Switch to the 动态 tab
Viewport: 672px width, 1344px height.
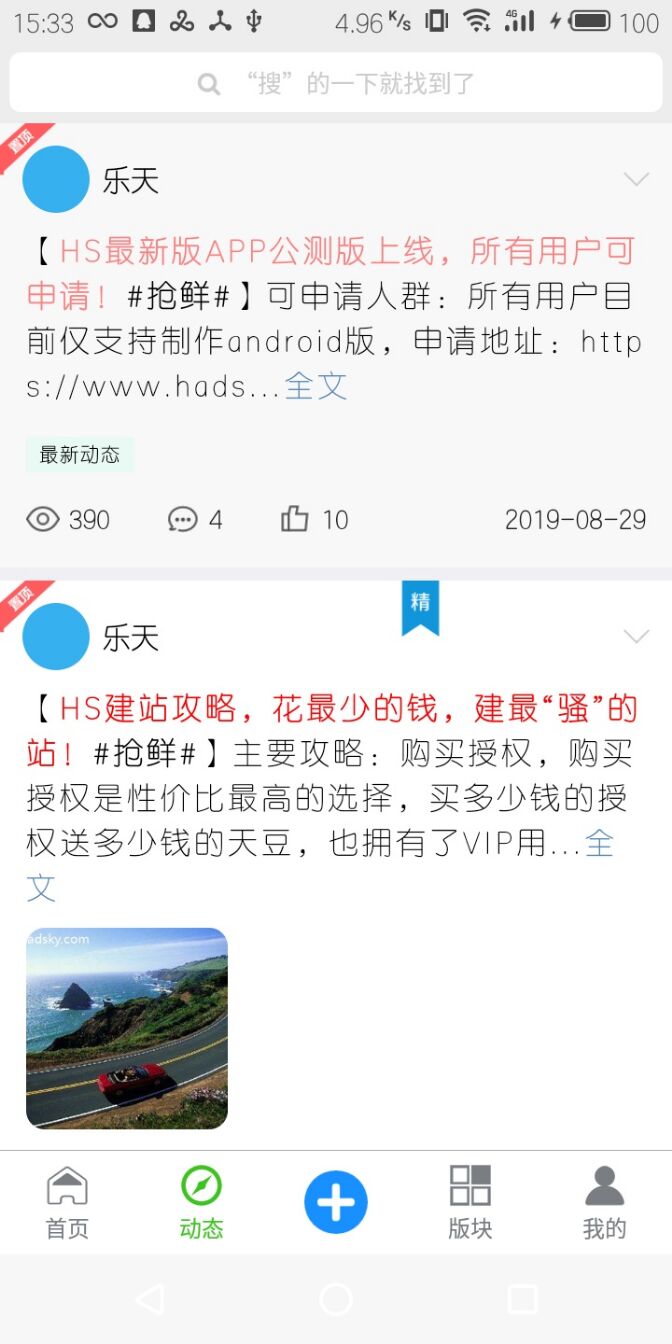201,1203
